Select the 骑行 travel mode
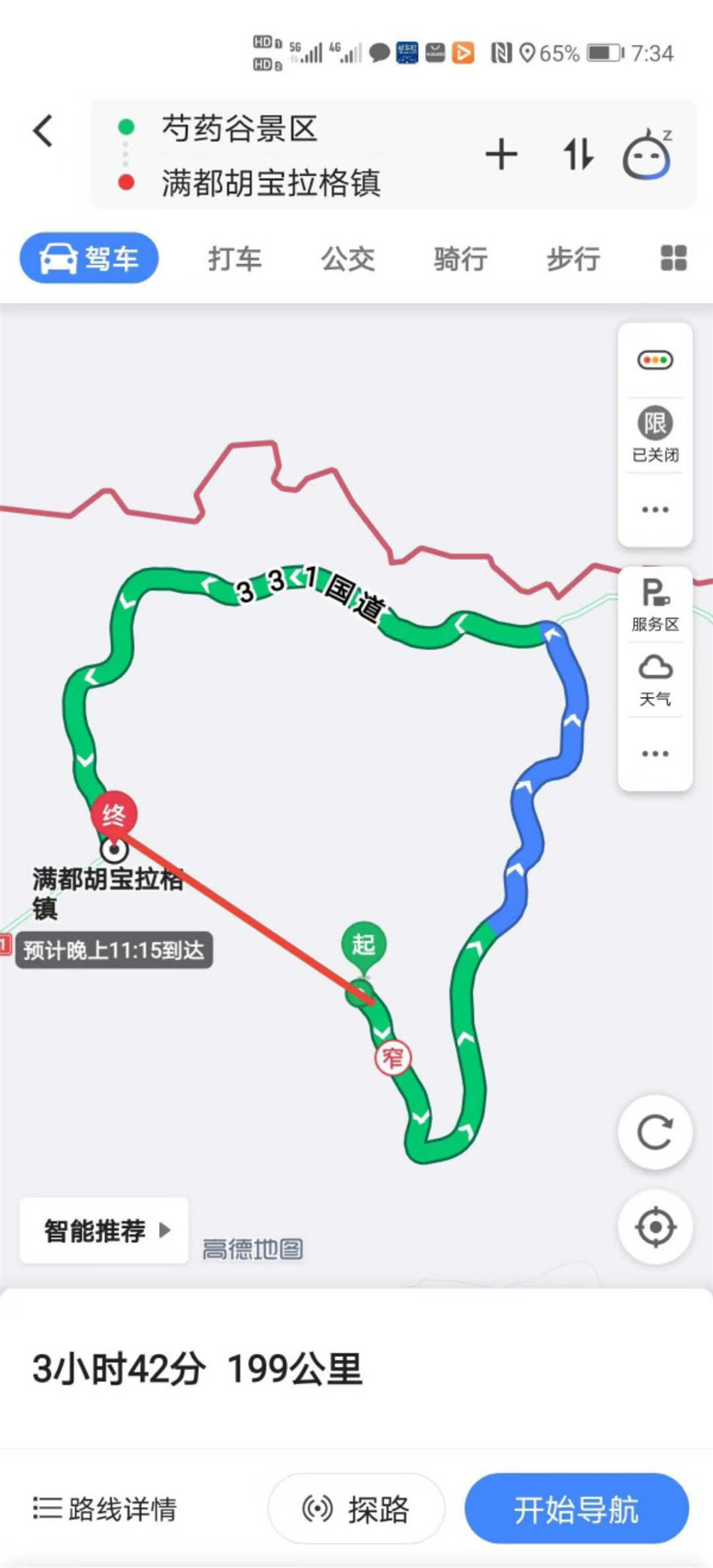Screen dimensions: 713x1568 [x=460, y=258]
